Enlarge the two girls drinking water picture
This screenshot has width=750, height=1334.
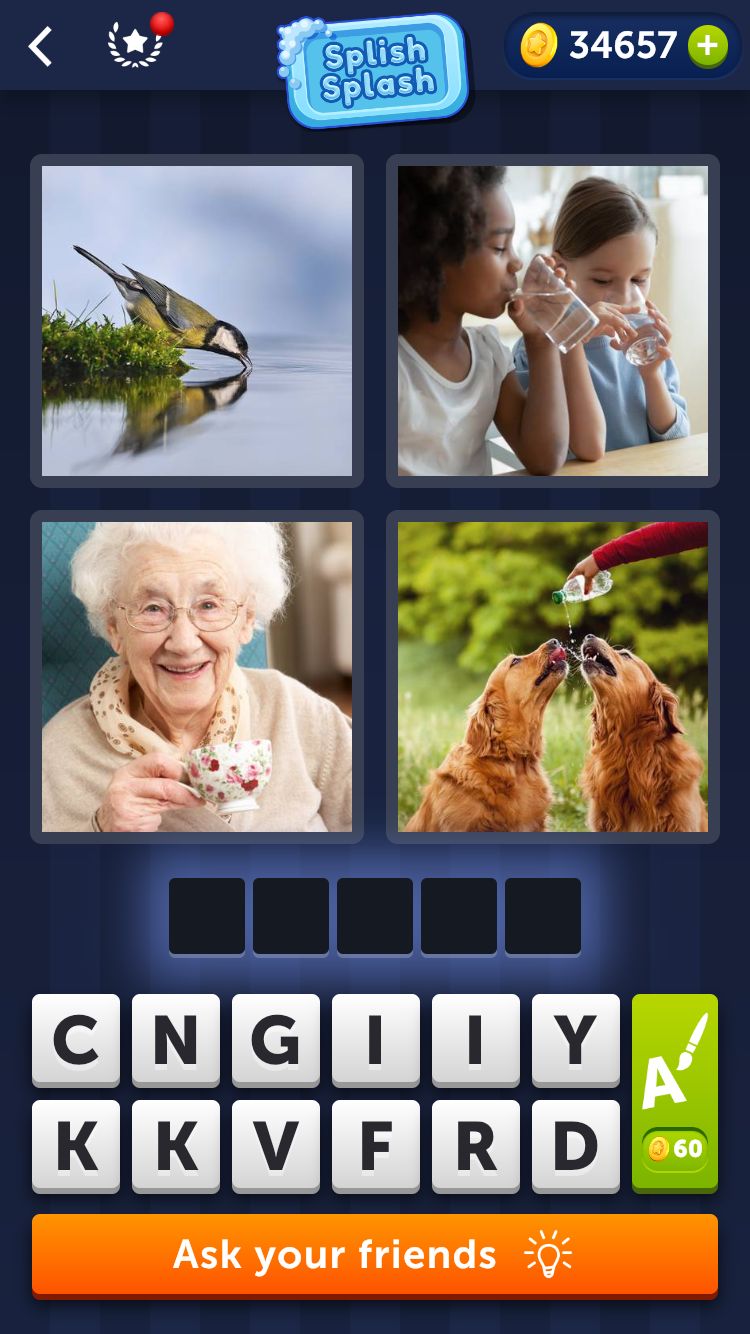pyautogui.click(x=553, y=321)
